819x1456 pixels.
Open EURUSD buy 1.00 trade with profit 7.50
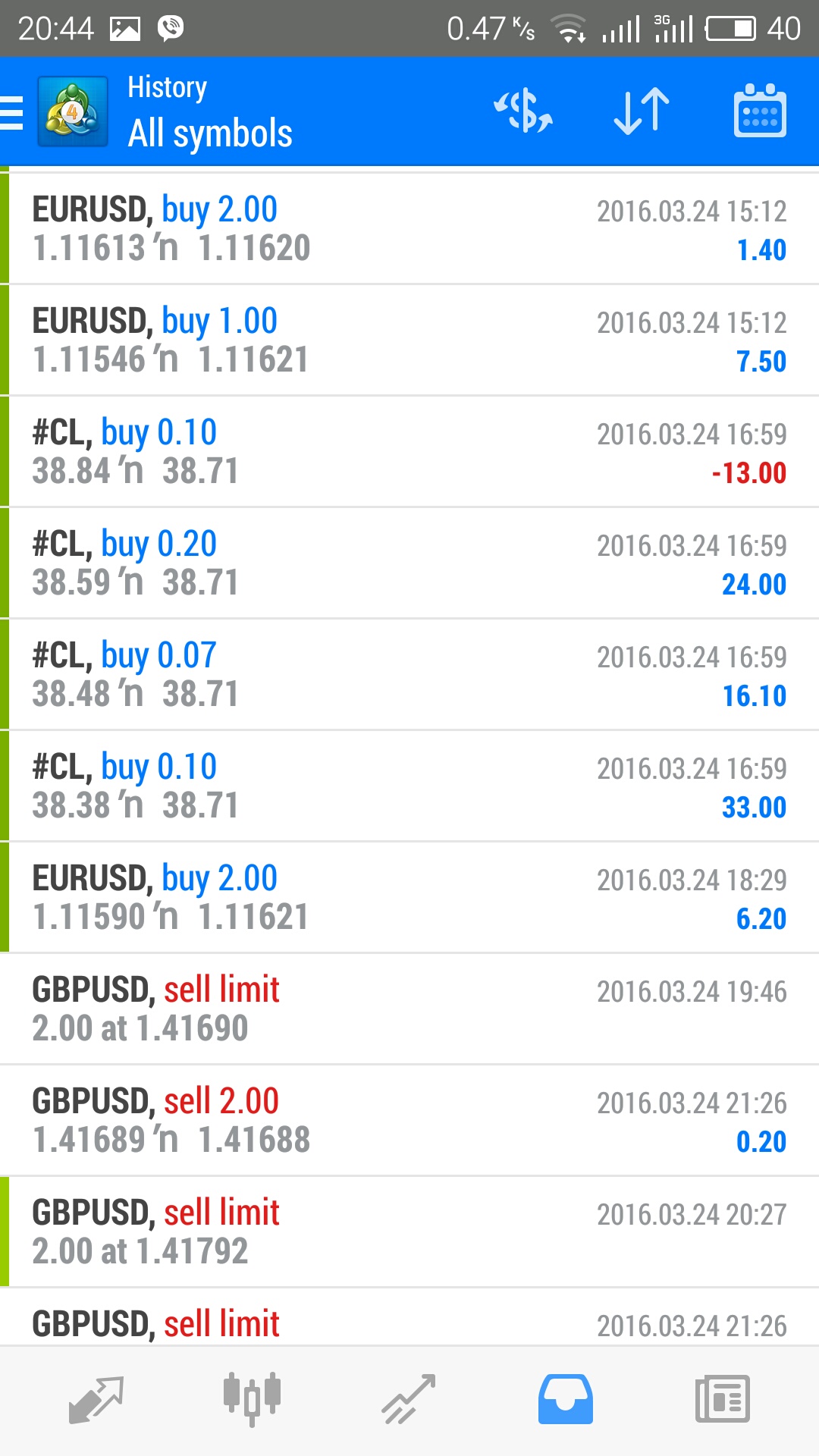pos(409,340)
